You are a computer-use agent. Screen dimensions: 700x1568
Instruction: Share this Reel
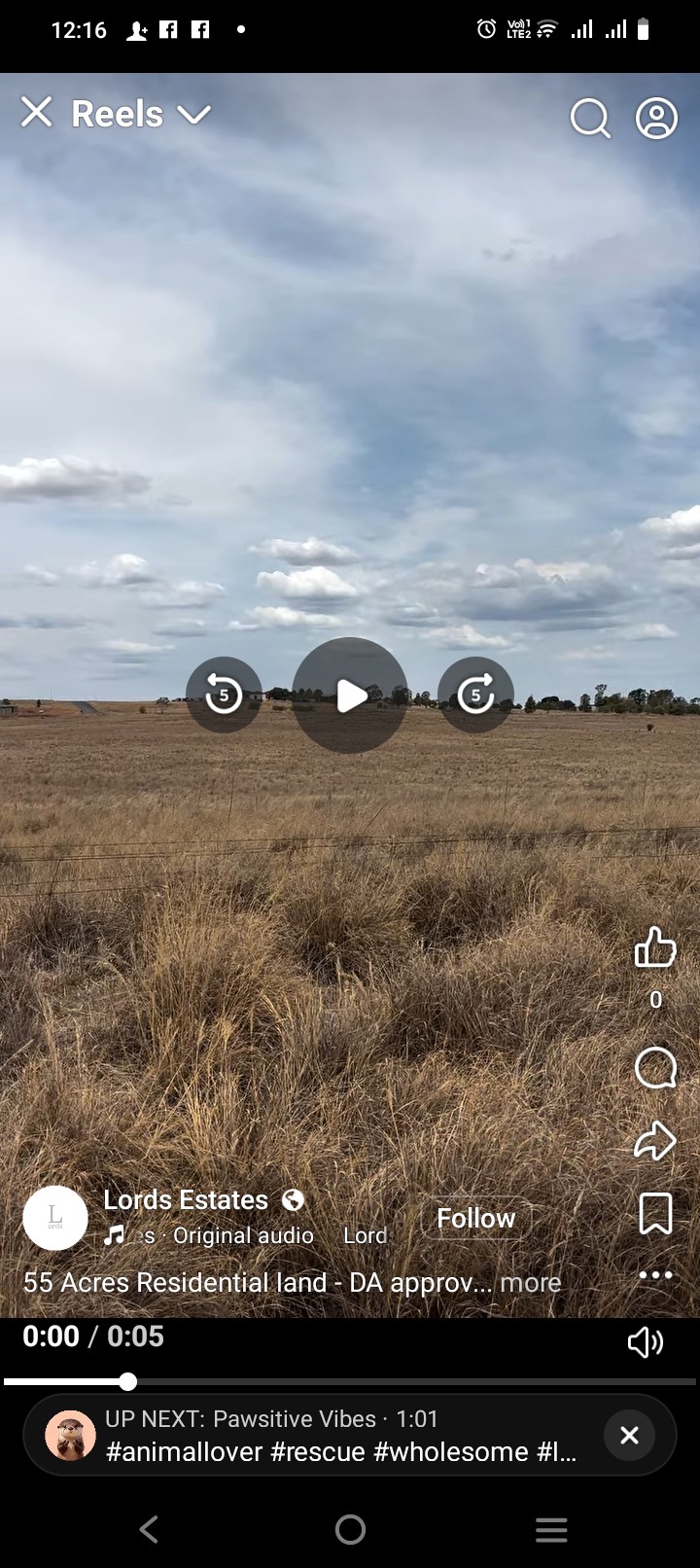(655, 1140)
